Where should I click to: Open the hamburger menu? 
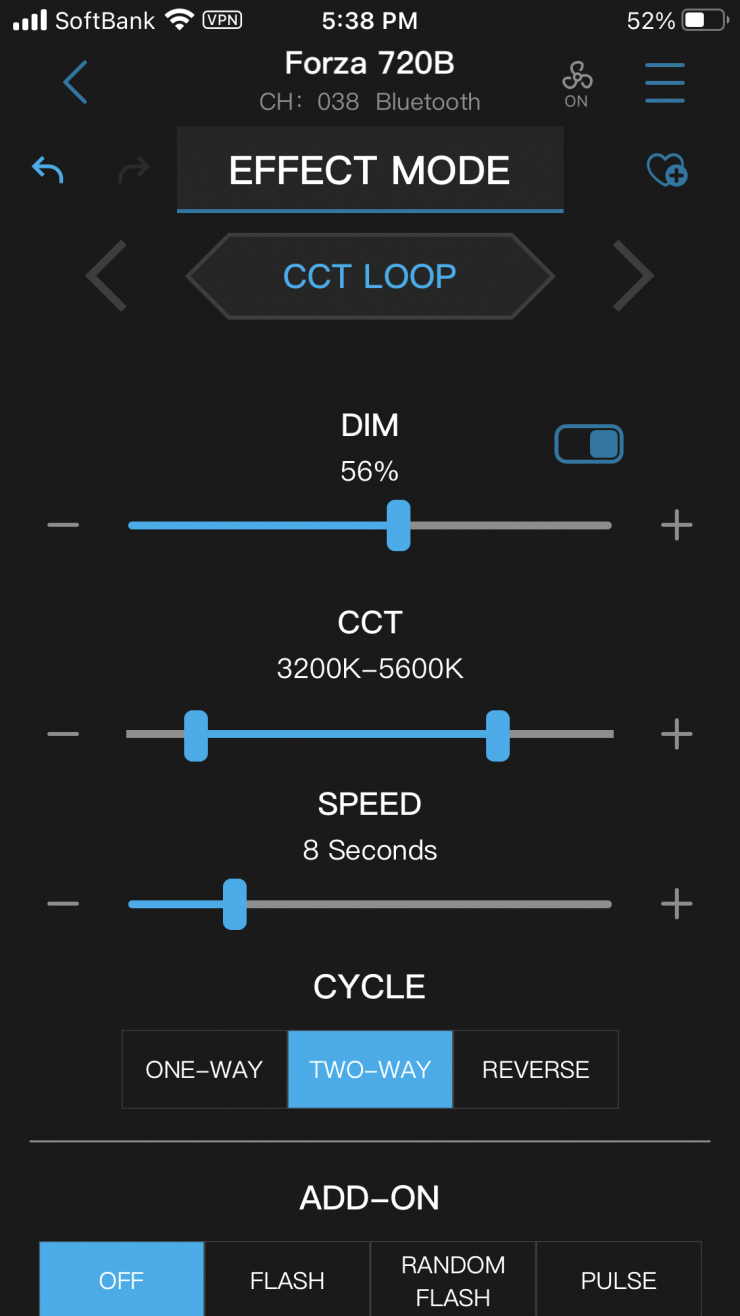[x=665, y=82]
